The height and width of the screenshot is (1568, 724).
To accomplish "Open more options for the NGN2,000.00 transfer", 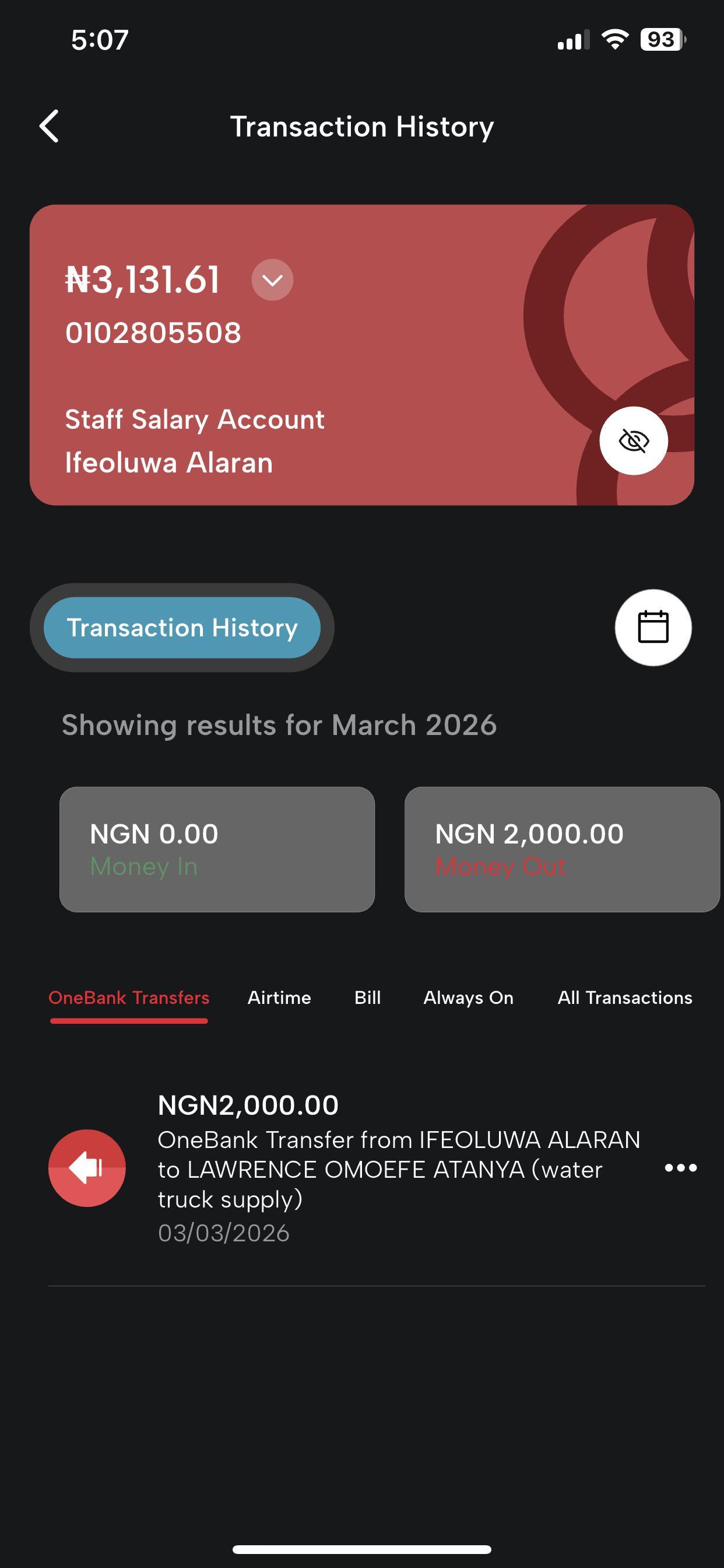I will coord(680,1167).
